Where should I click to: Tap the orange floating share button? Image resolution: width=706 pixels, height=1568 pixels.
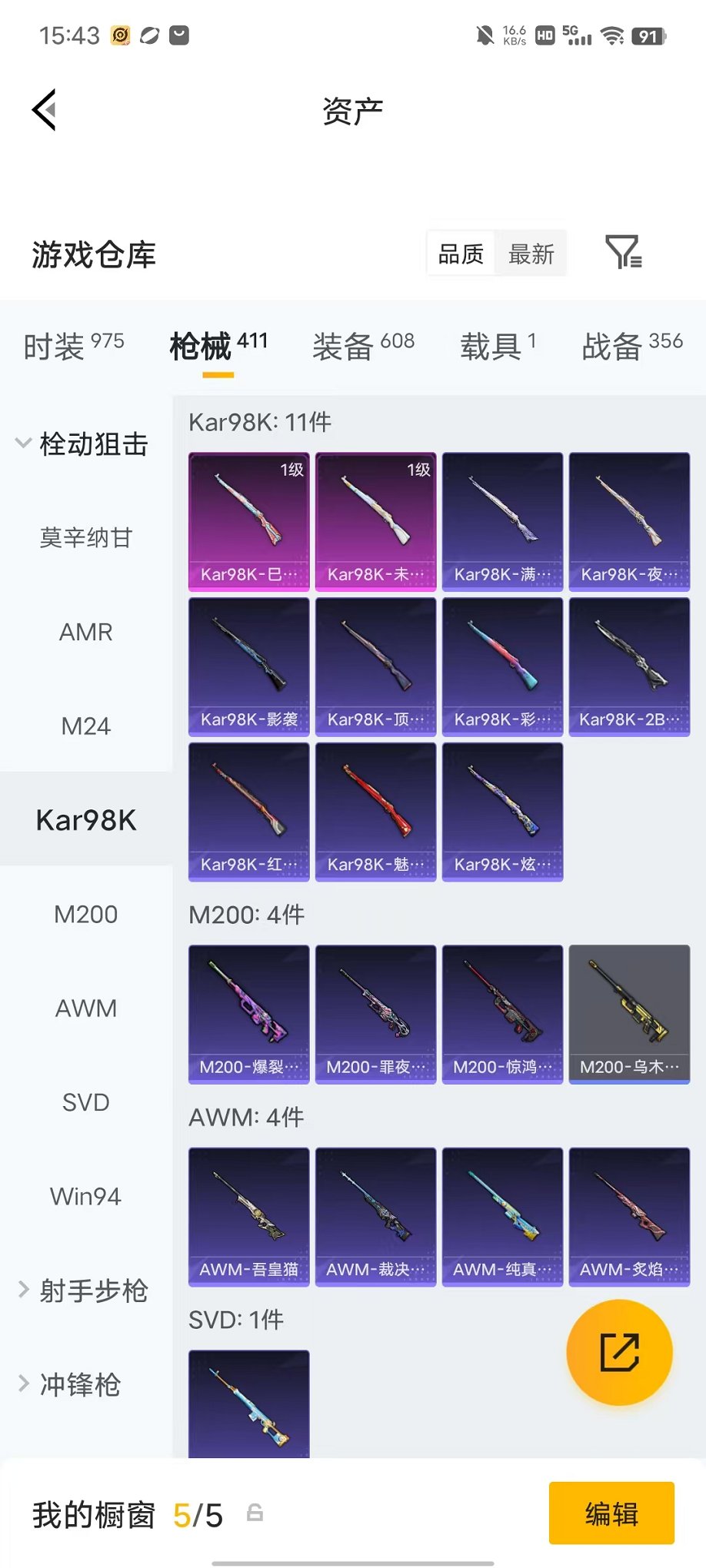tap(619, 1352)
